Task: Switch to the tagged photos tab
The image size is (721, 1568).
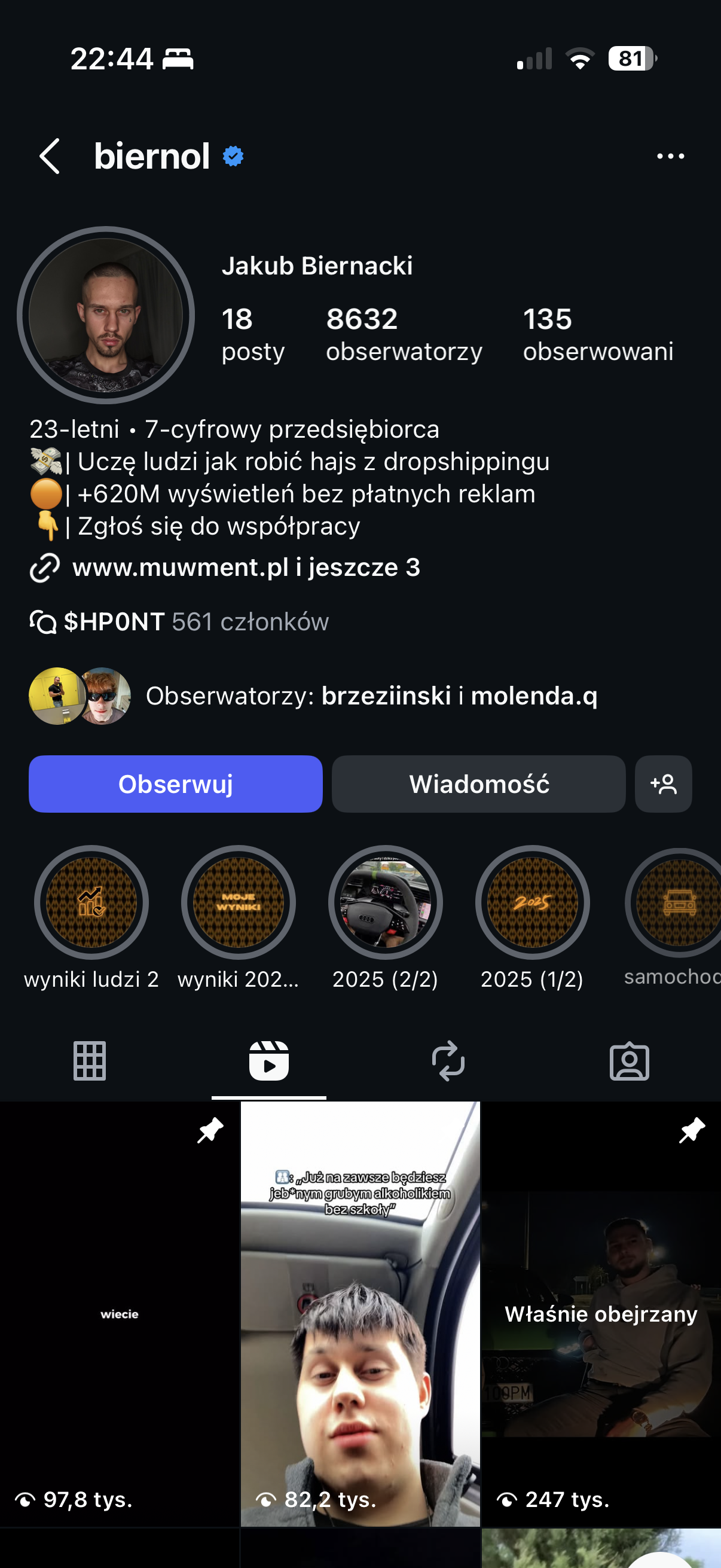Action: [x=629, y=1061]
